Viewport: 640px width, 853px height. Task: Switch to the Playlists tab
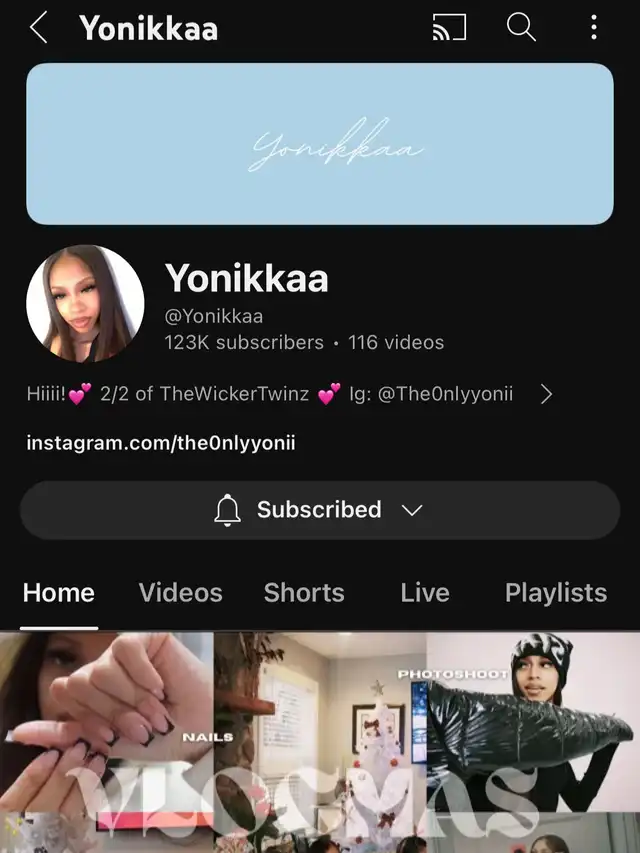pos(555,592)
